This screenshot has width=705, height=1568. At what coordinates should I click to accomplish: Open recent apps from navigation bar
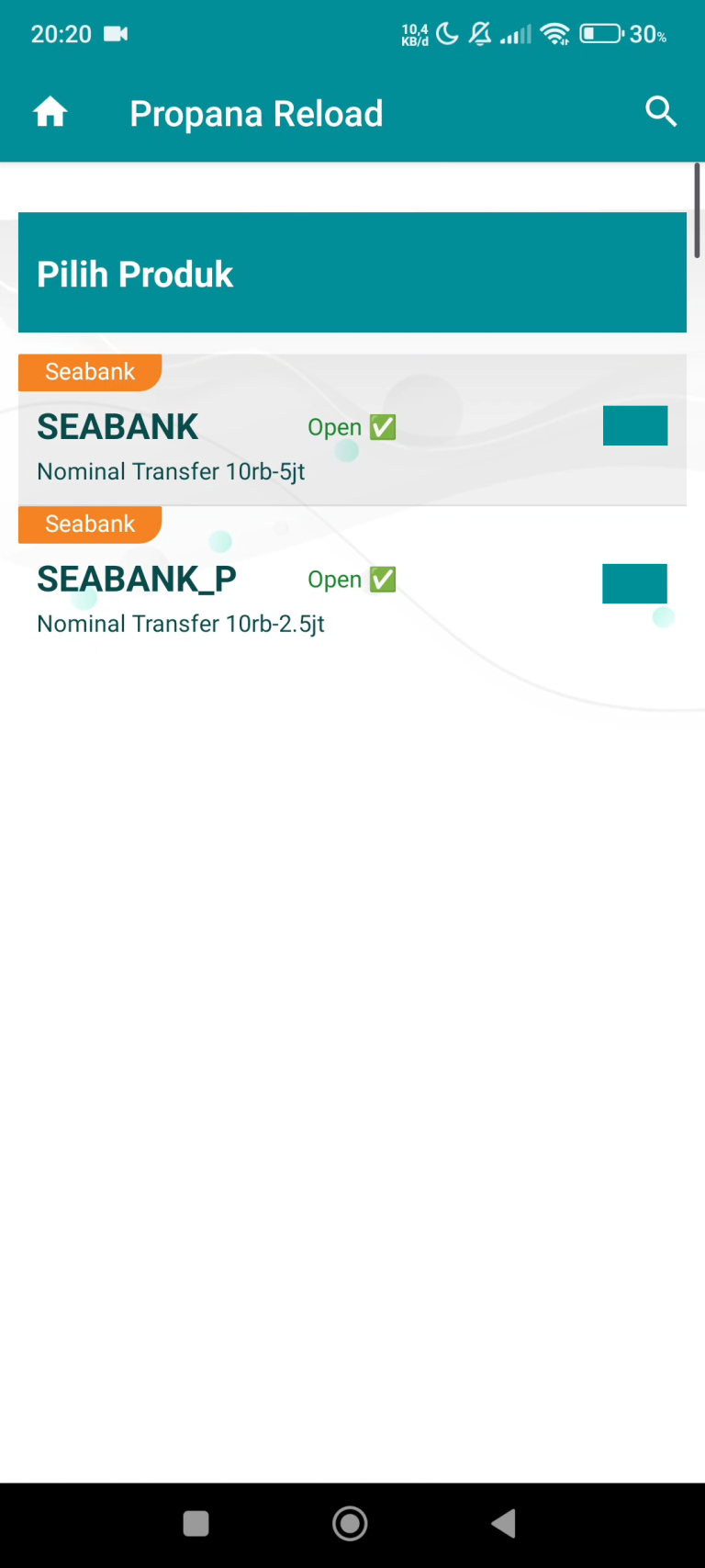pyautogui.click(x=196, y=1523)
